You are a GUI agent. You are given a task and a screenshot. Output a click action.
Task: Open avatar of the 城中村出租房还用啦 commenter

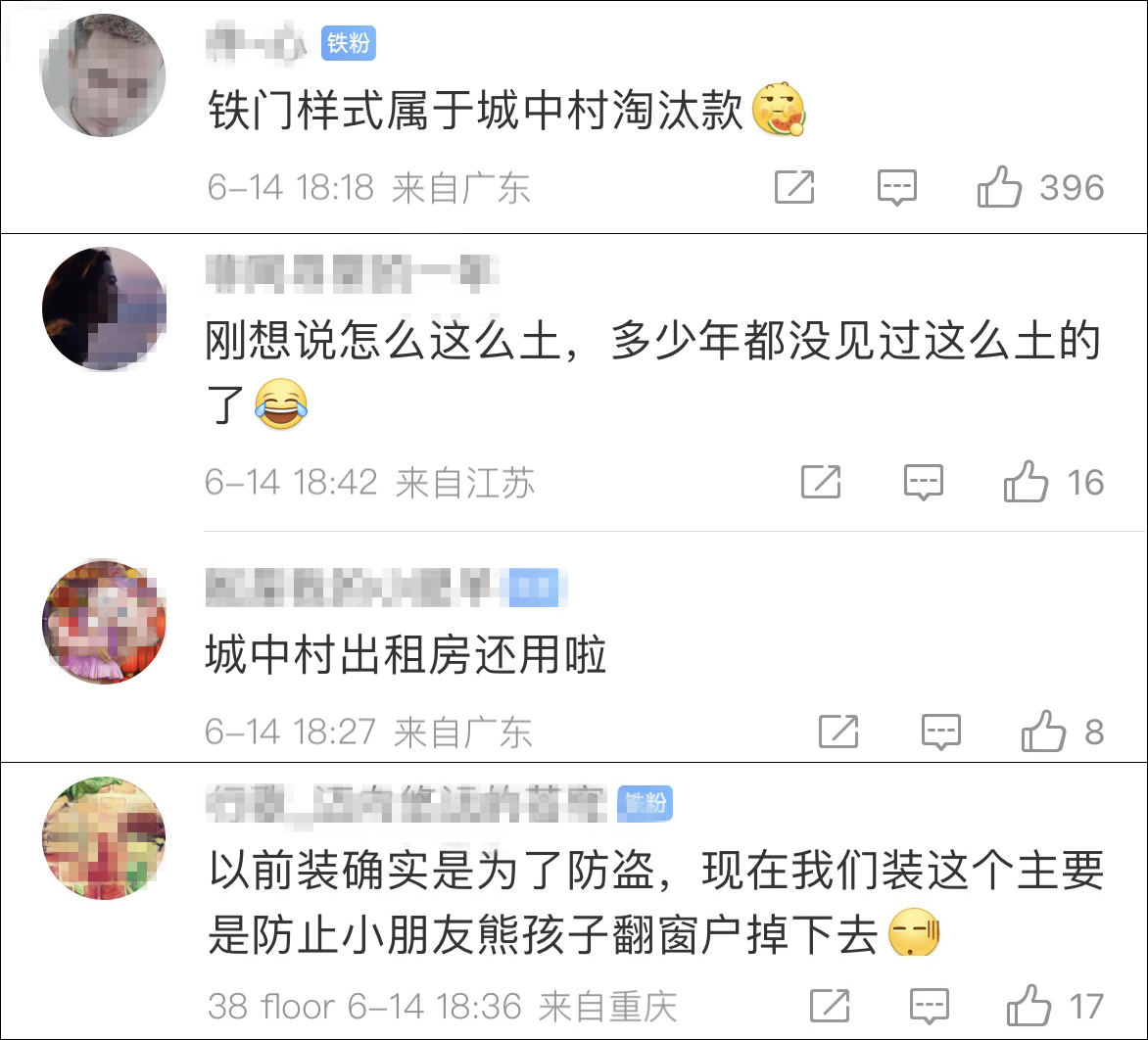[x=105, y=622]
